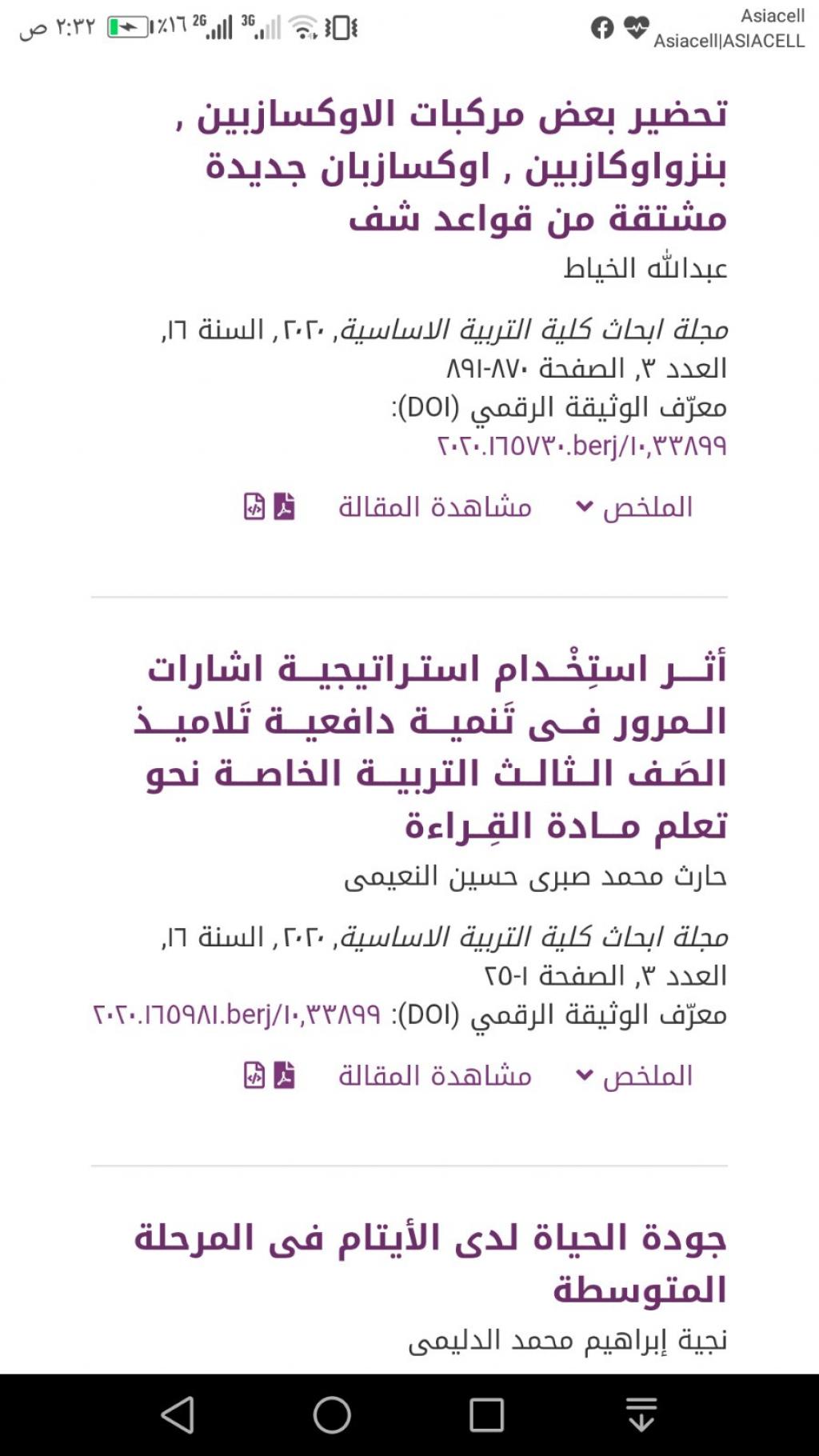819x1456 pixels.
Task: Open XML file of the traffic signals article
Action: (x=254, y=1075)
